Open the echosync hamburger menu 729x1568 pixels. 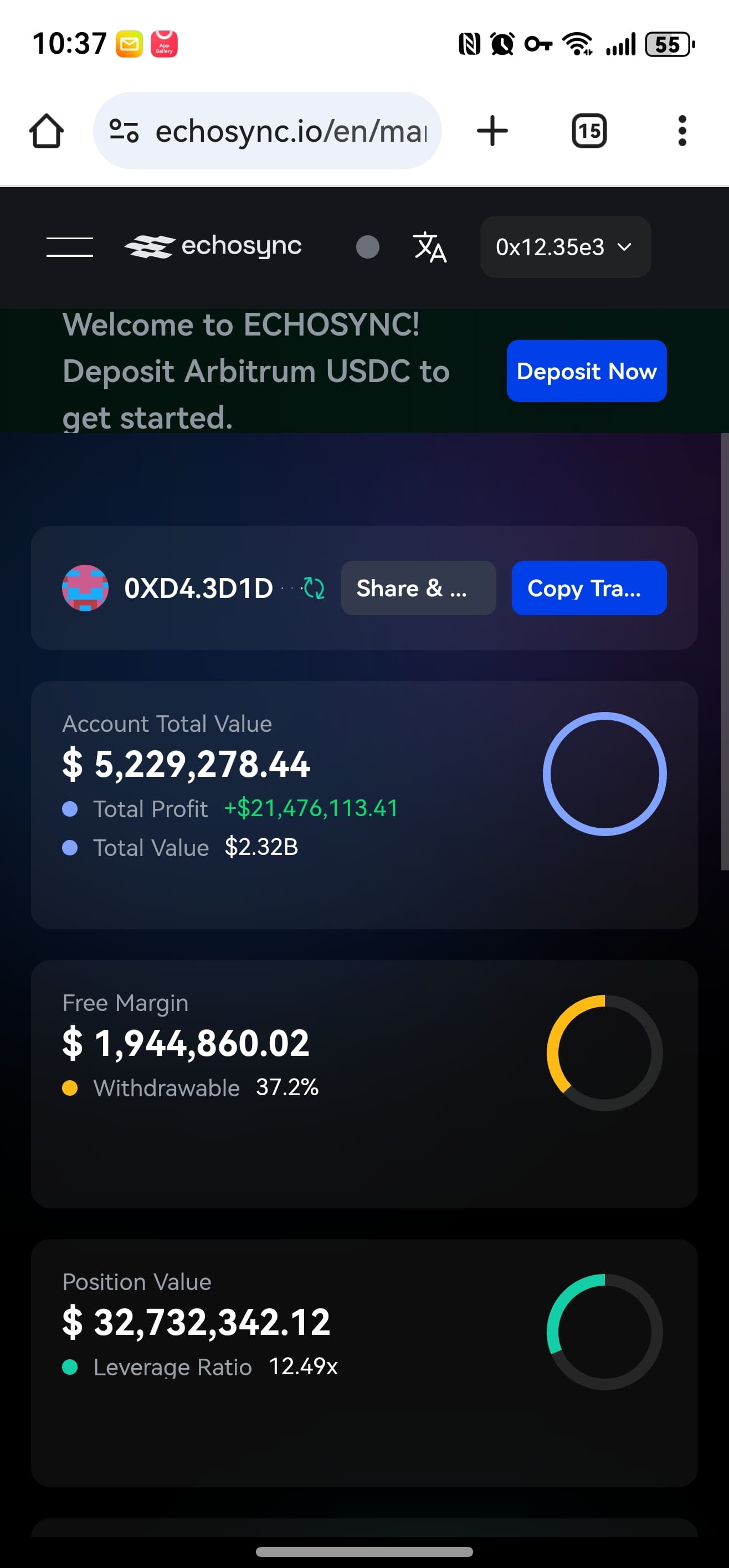click(70, 246)
